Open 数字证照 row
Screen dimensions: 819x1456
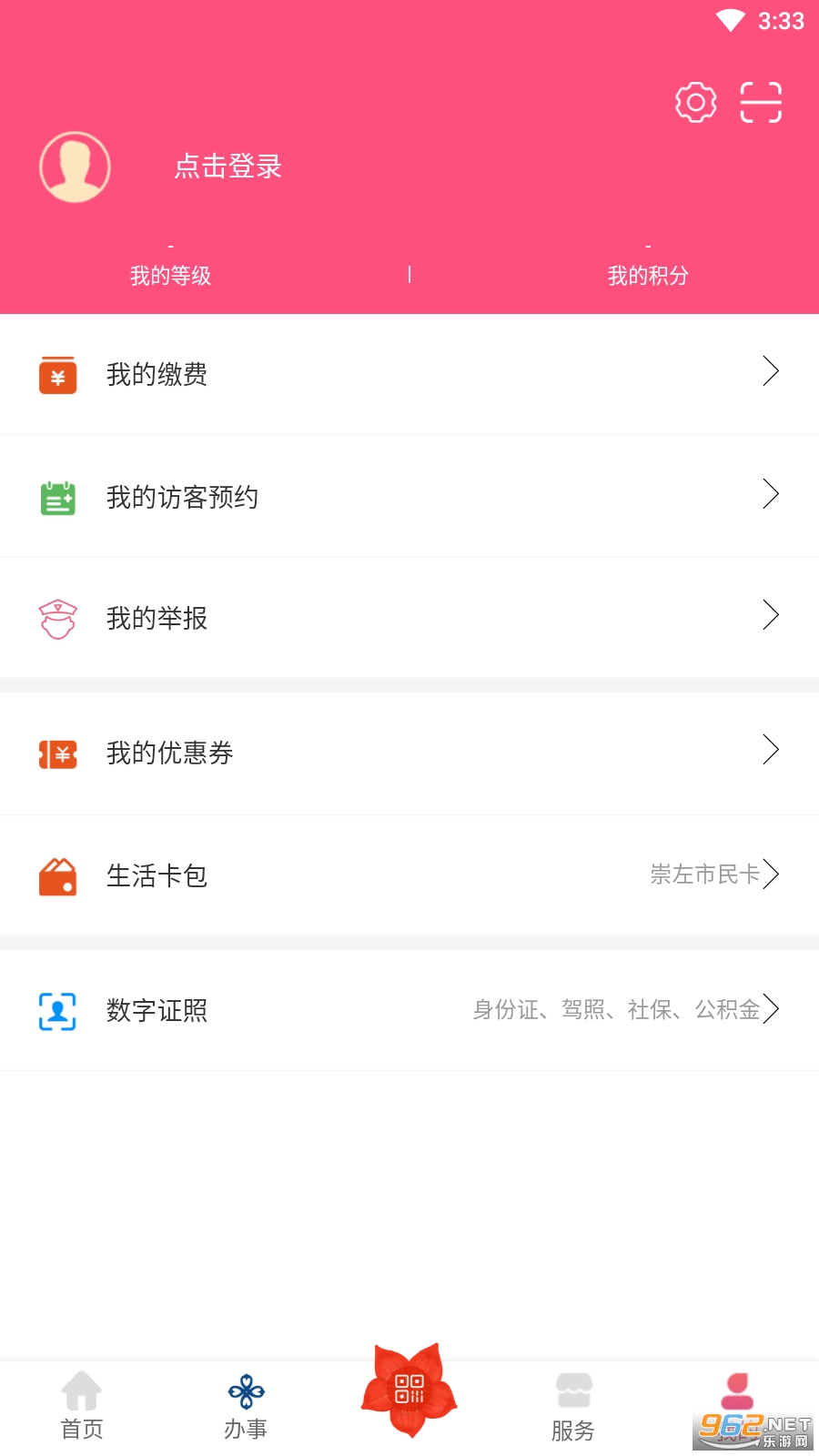(409, 1010)
